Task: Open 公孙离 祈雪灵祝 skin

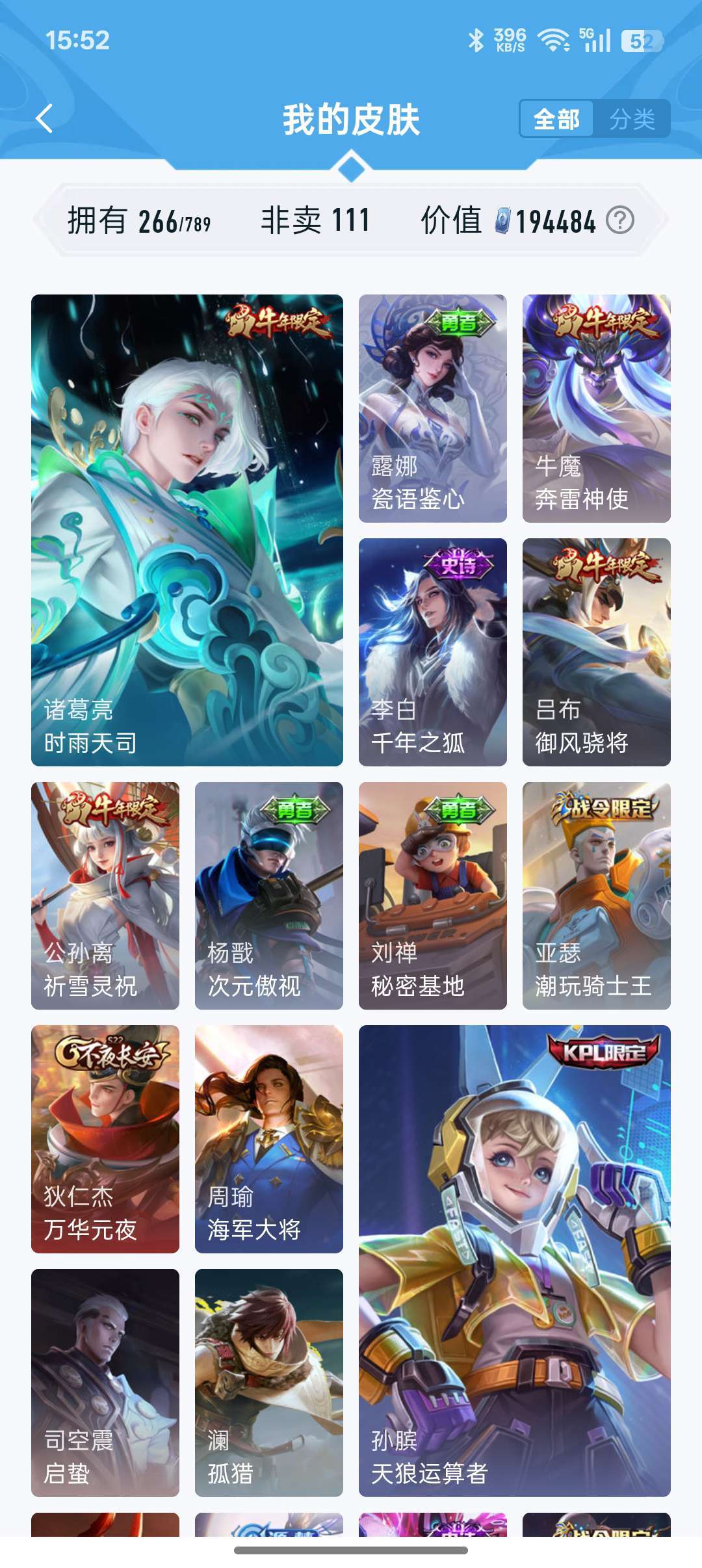Action: click(105, 896)
